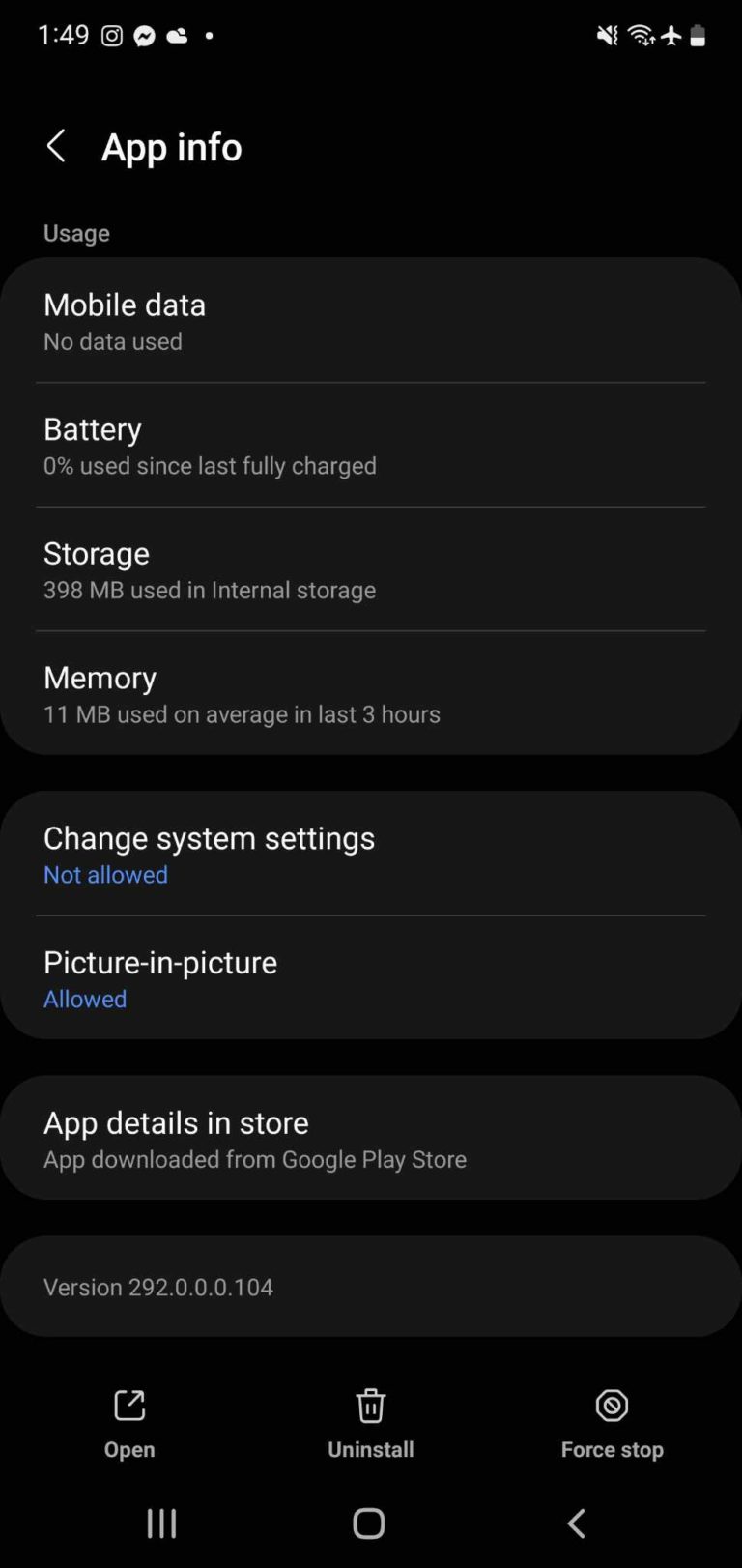
Task: Tap App downloaded from Google Play Store
Action: (254, 1159)
